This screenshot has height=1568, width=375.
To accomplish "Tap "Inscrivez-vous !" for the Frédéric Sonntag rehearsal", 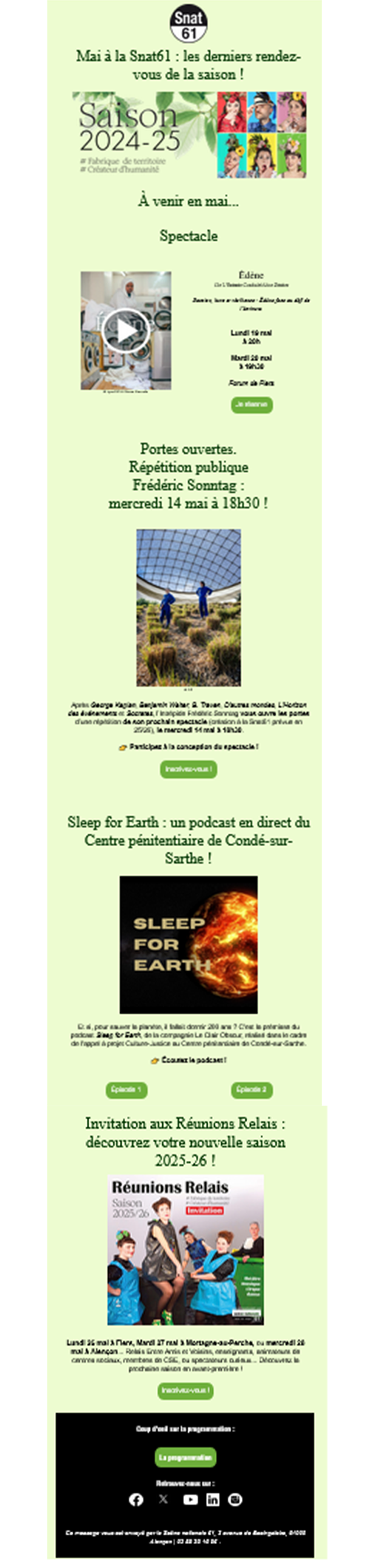I will click(x=189, y=769).
